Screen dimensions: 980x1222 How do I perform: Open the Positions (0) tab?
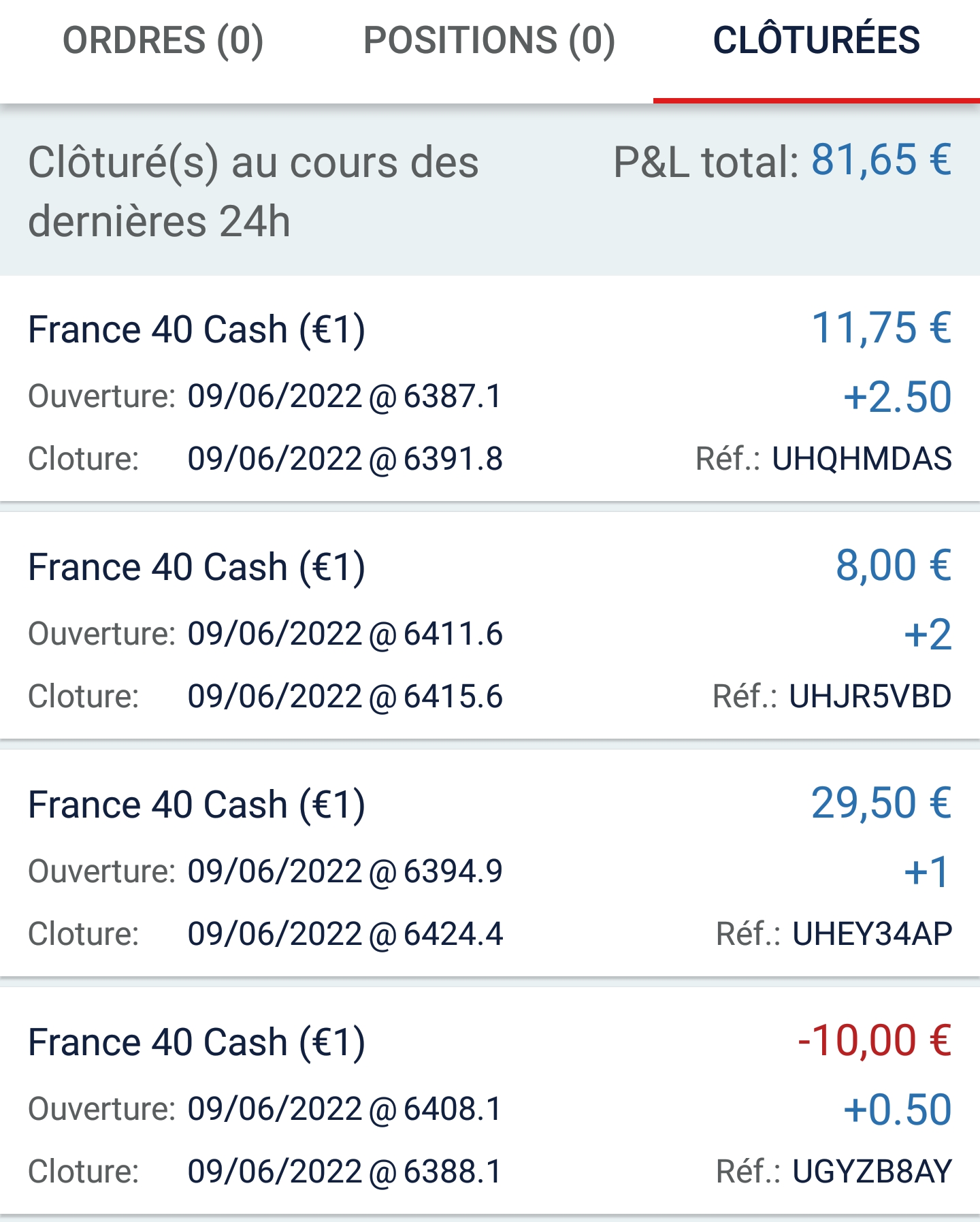pyautogui.click(x=489, y=41)
